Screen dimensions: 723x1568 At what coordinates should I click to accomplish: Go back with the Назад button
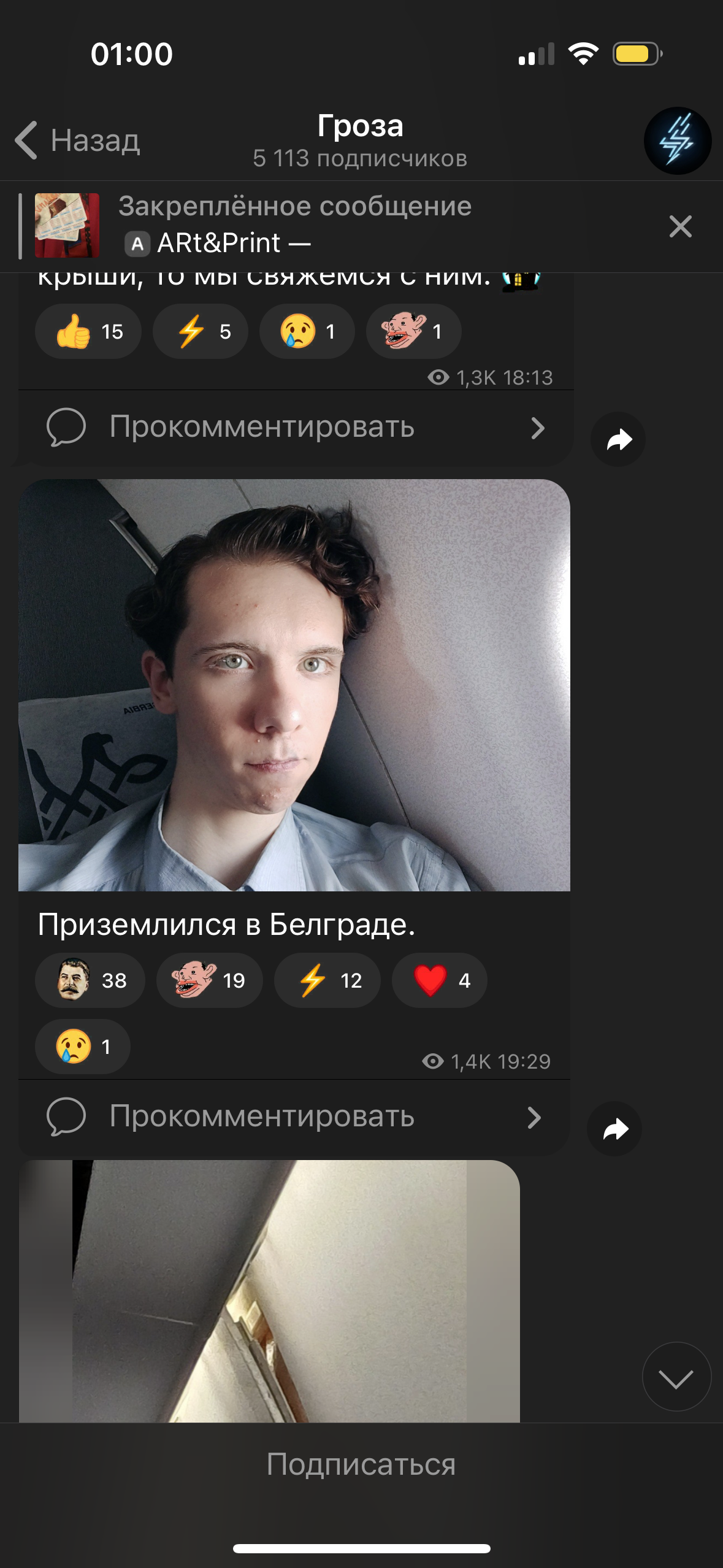78,140
